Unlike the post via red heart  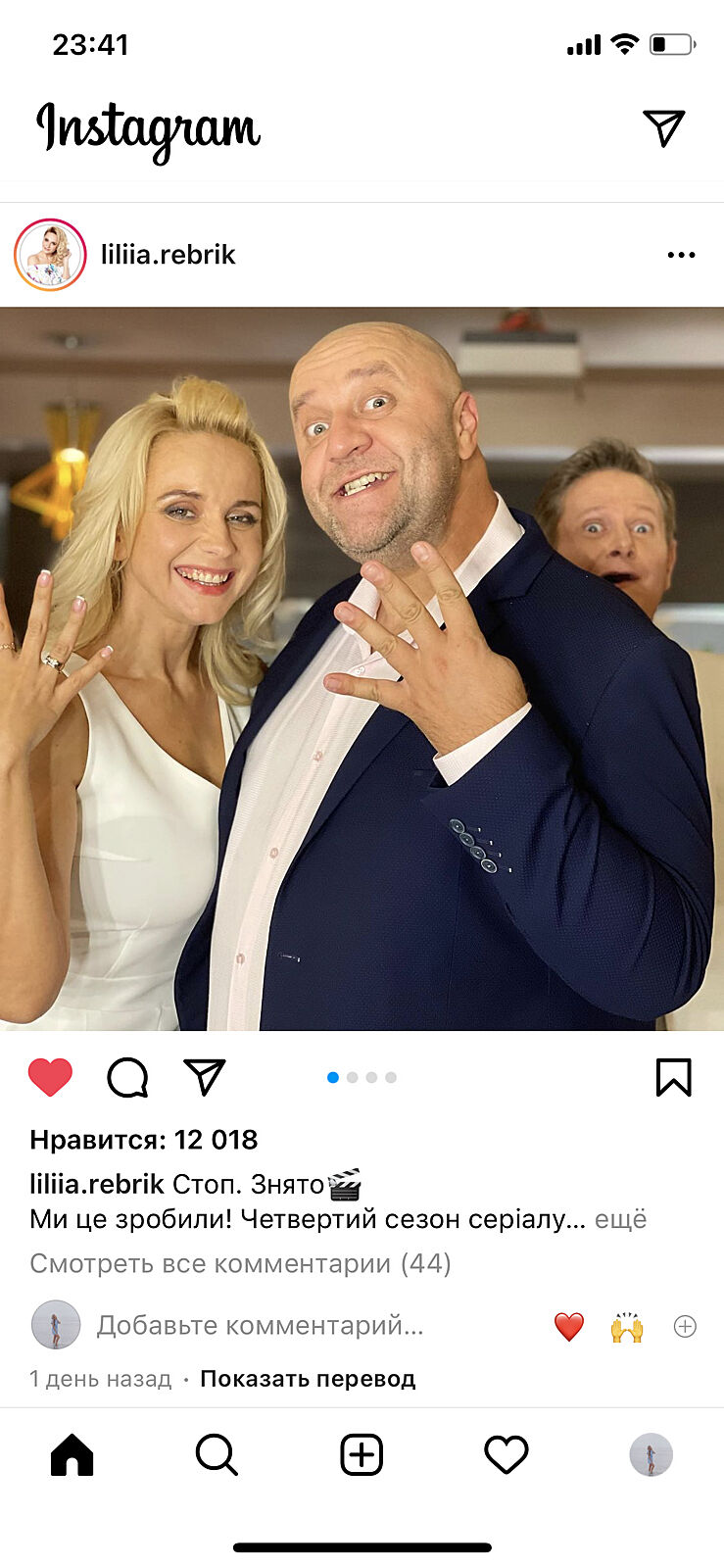(x=50, y=1077)
